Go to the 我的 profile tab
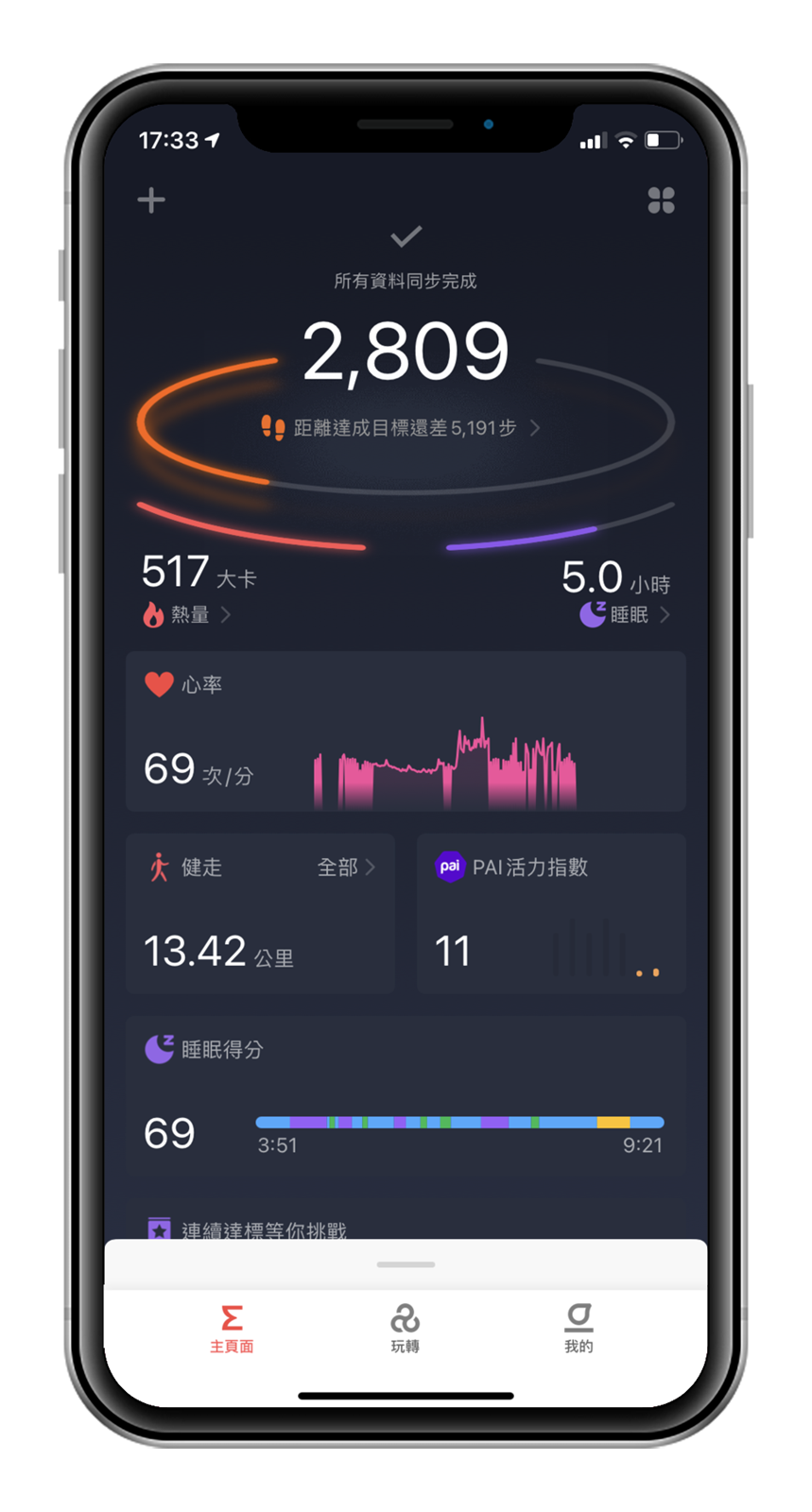 (x=579, y=1328)
